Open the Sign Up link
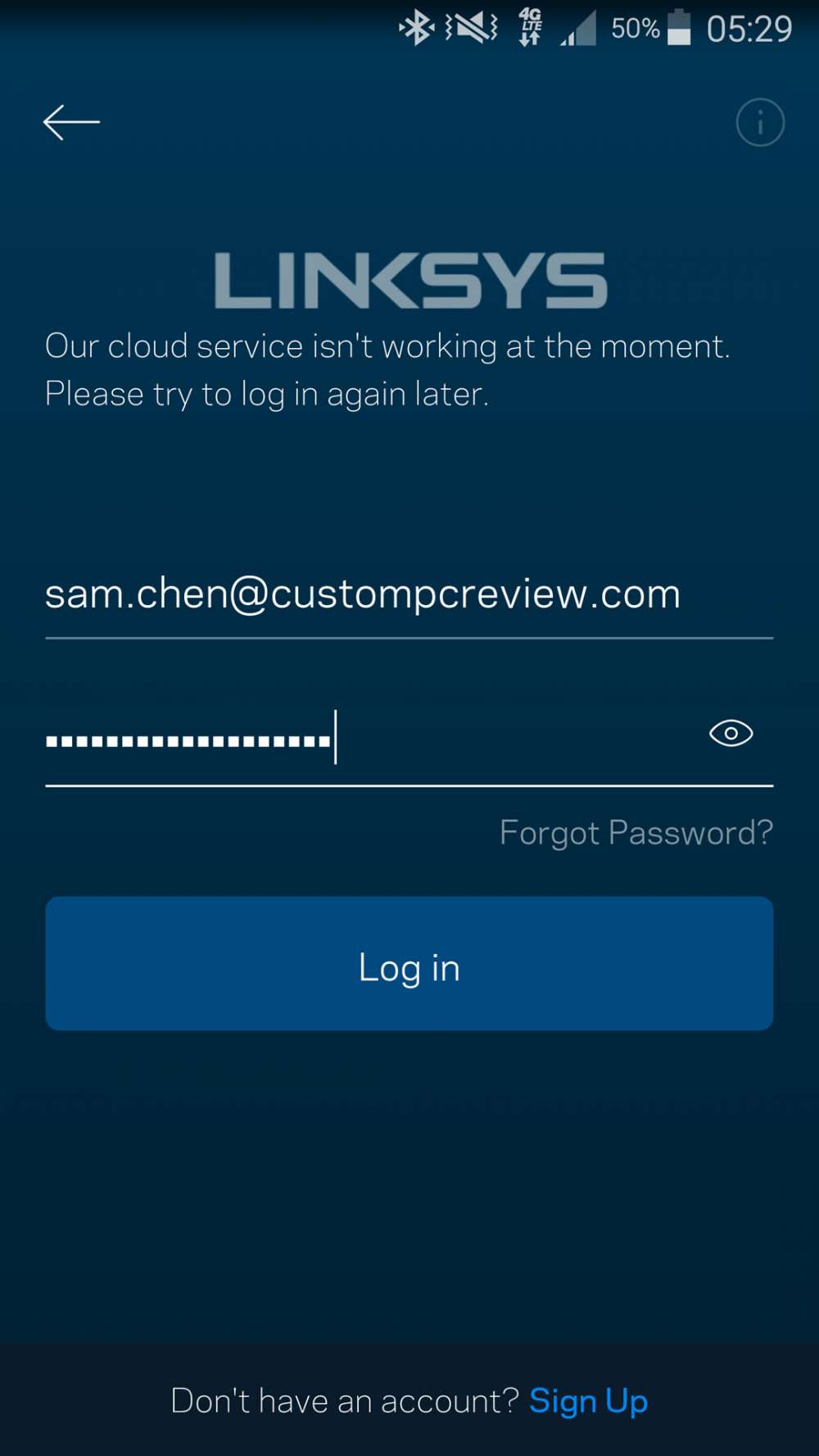This screenshot has height=1456, width=819. click(588, 1401)
